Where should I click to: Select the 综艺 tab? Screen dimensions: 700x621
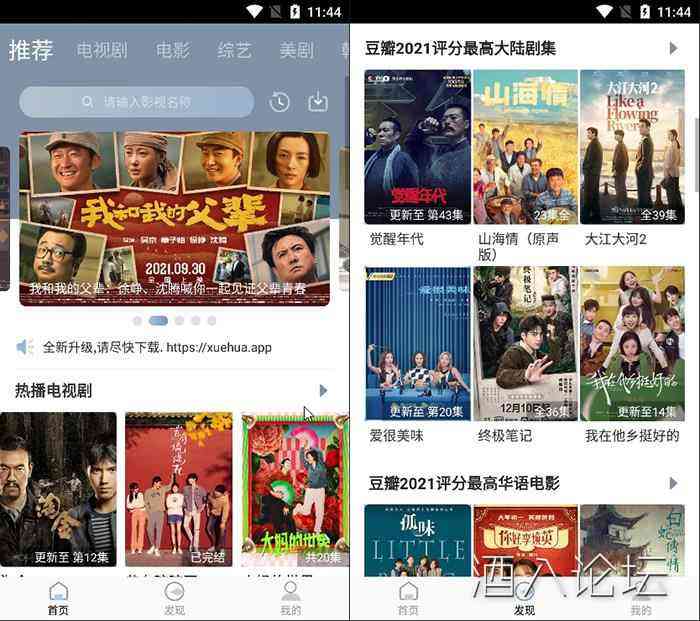234,50
